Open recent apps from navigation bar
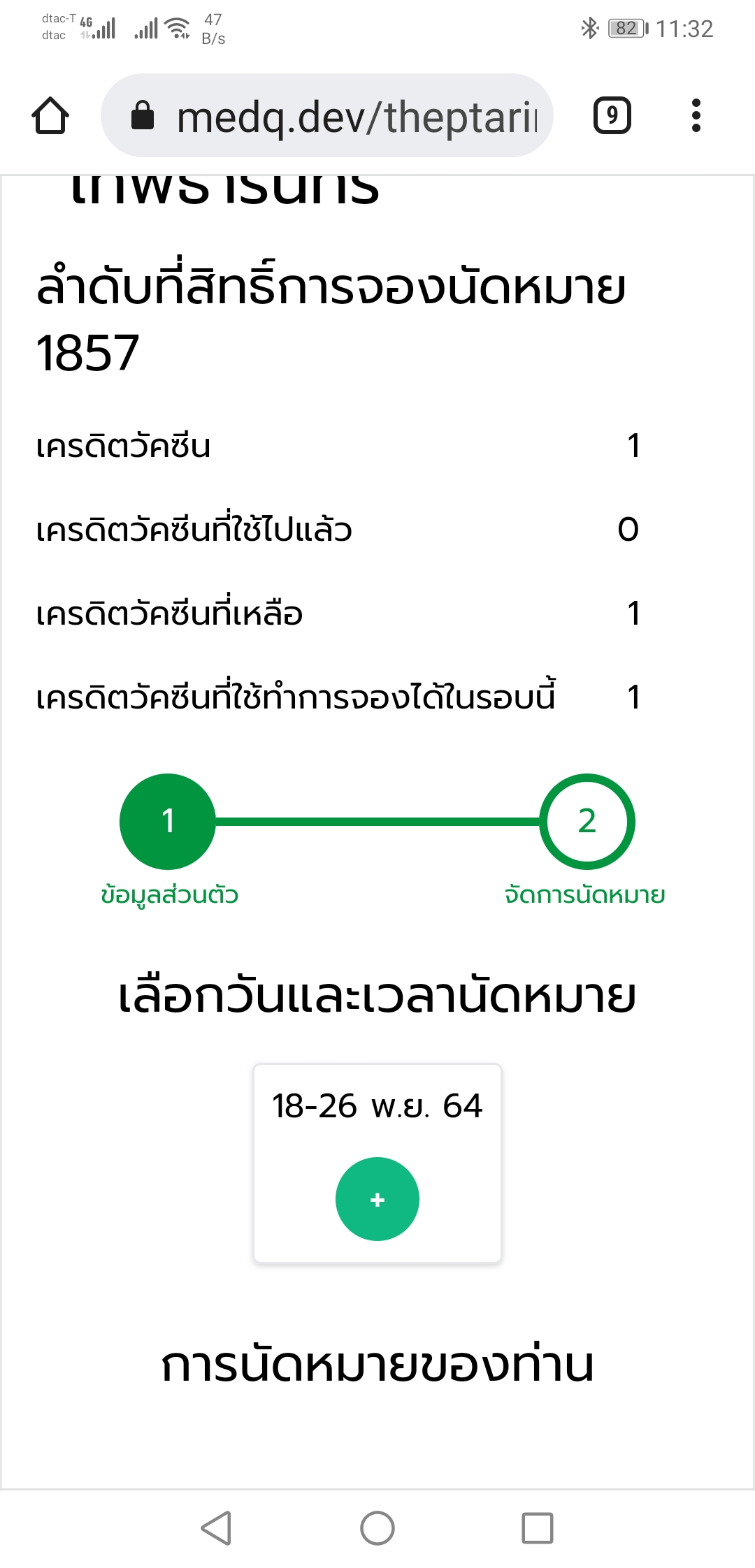Screen dimensions: 755x1568 [538, 1528]
